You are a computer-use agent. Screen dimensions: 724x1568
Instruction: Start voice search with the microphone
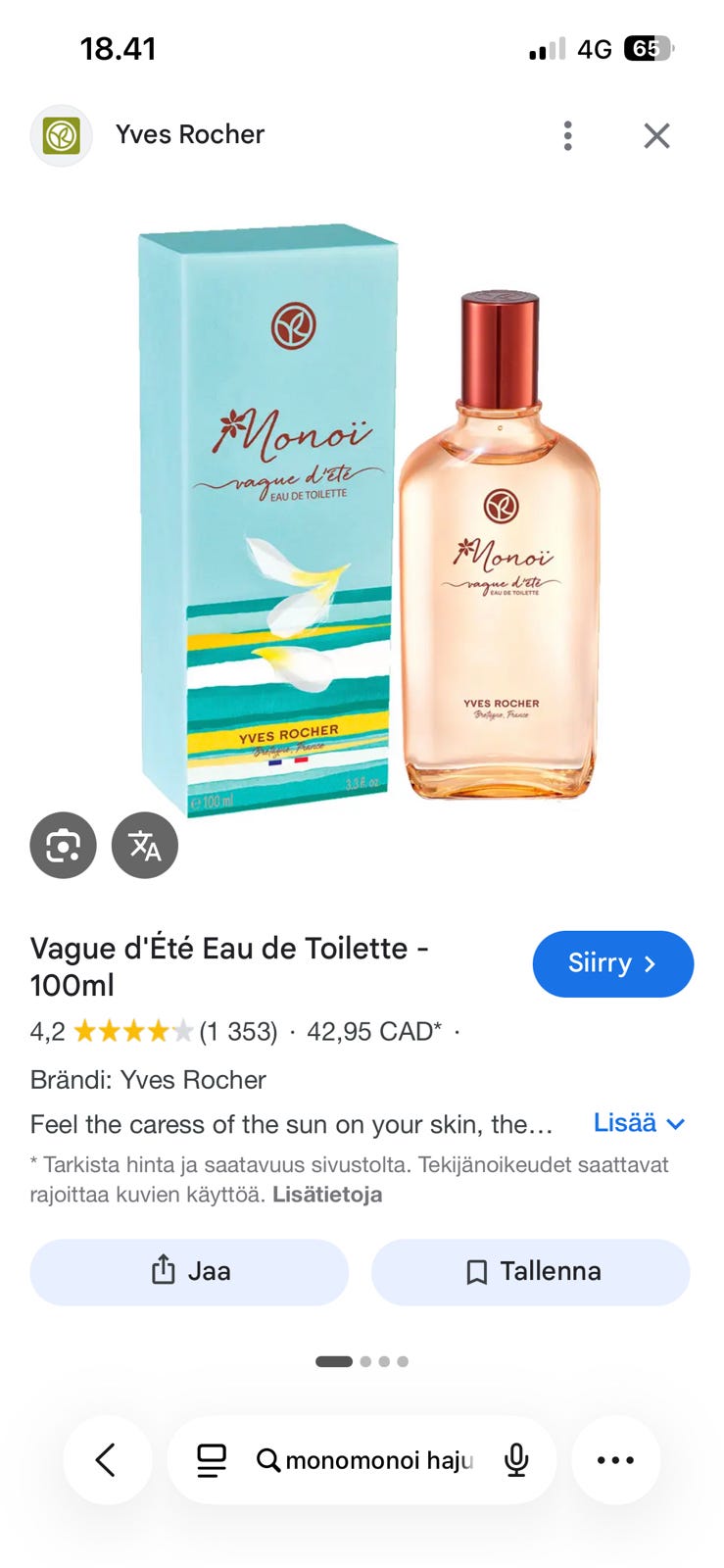(x=516, y=1460)
